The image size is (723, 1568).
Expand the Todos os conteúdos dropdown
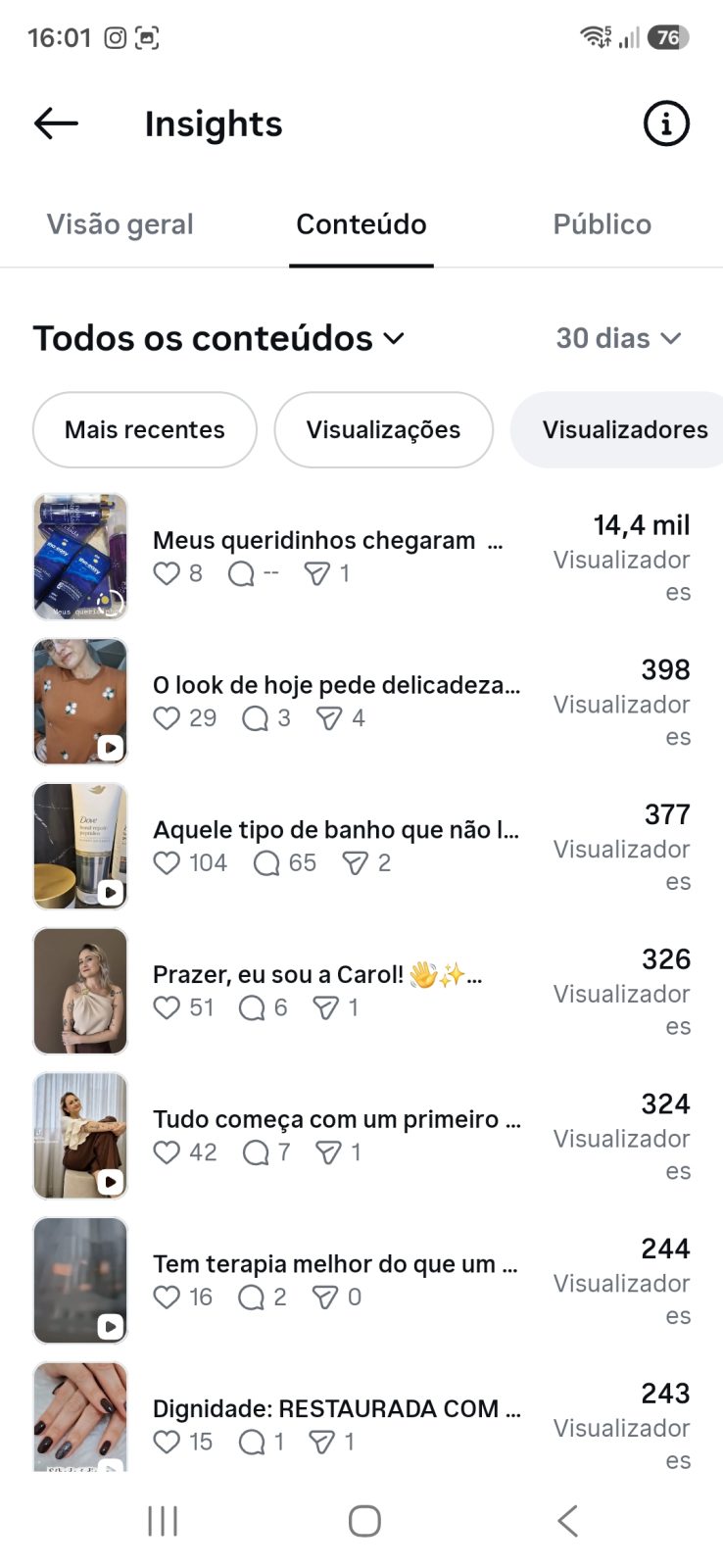tap(218, 338)
